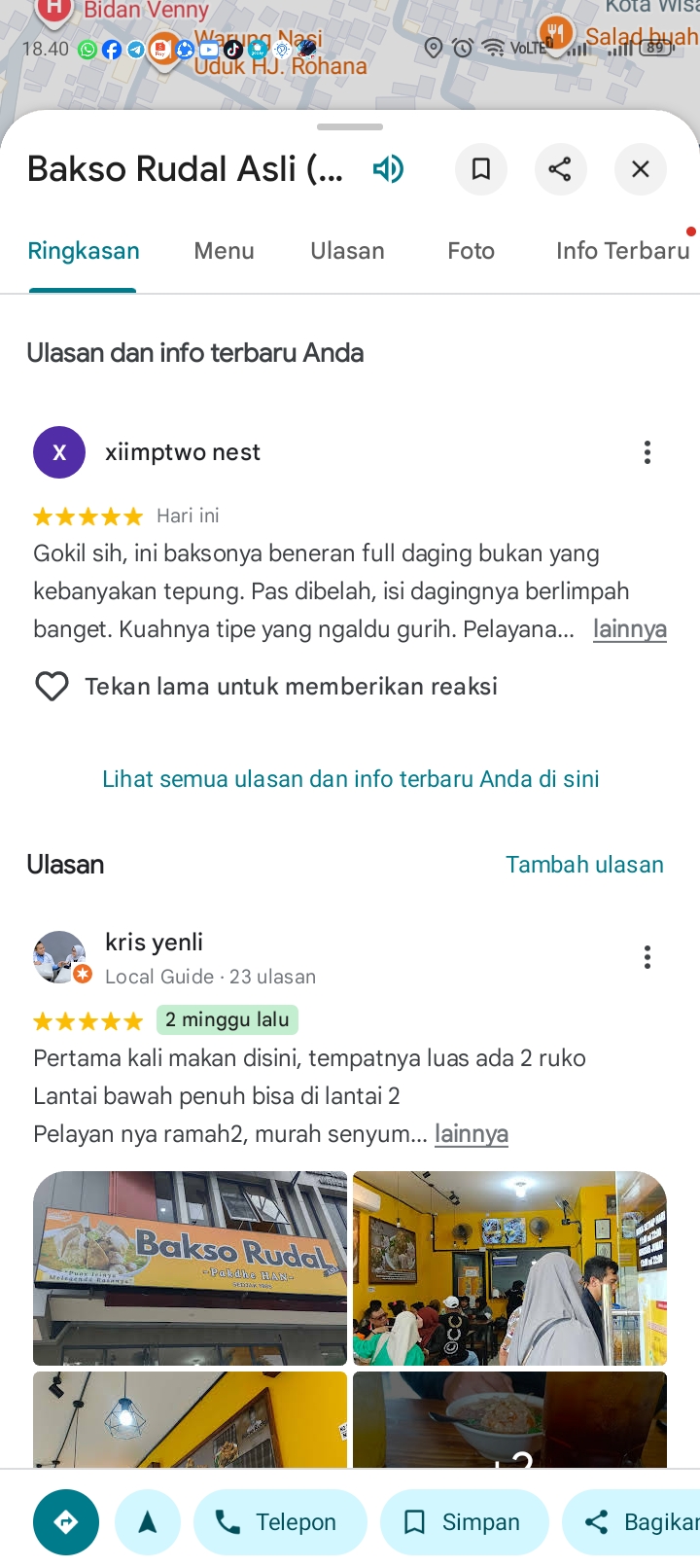Call the restaurant with Telepon
The width and height of the screenshot is (700, 1568).
(280, 1522)
